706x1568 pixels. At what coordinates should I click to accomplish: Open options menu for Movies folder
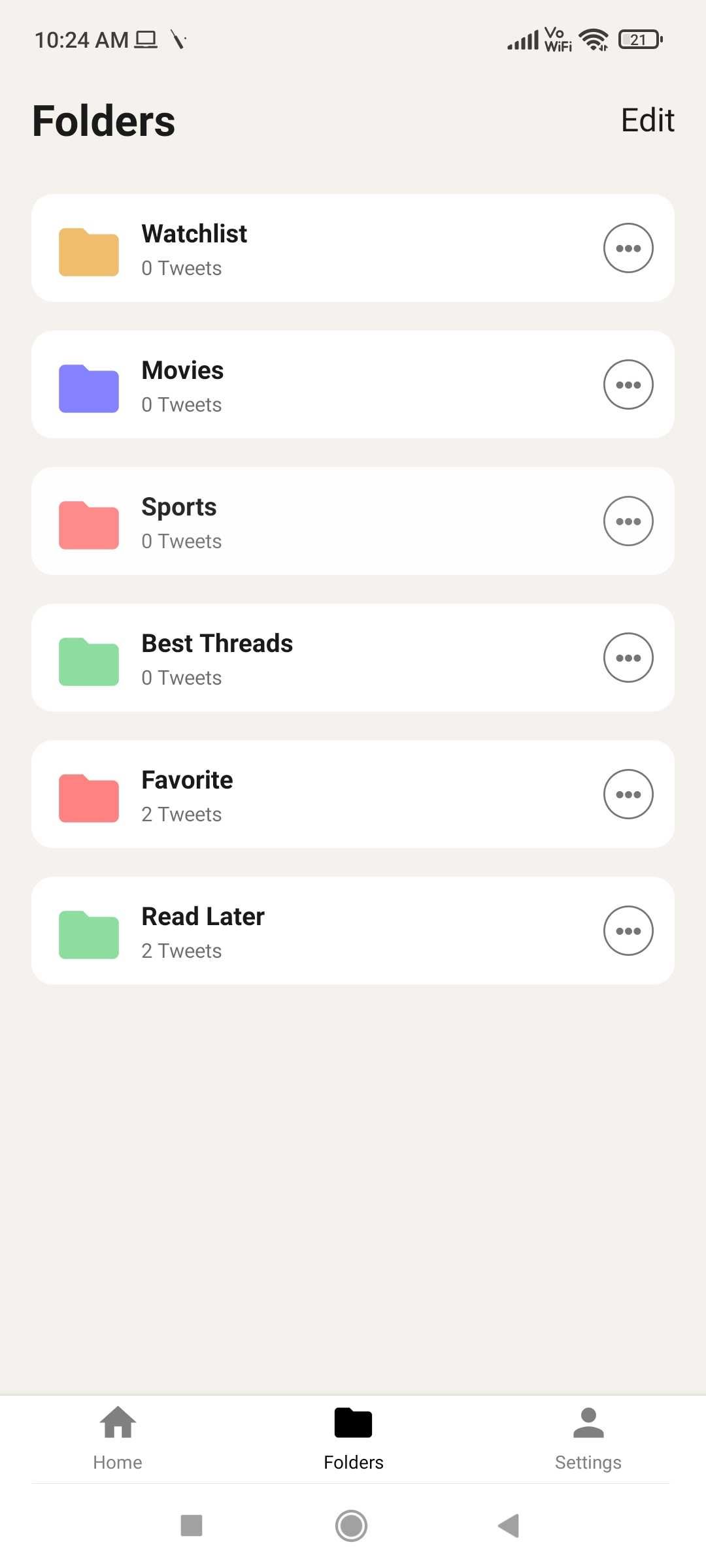coord(628,384)
